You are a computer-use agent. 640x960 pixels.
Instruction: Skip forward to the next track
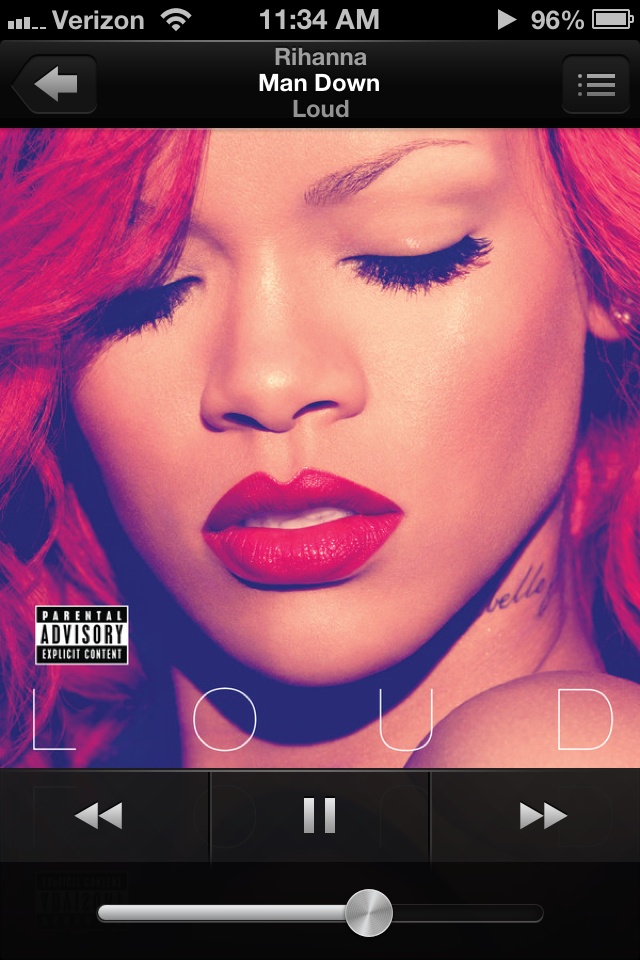coord(543,816)
